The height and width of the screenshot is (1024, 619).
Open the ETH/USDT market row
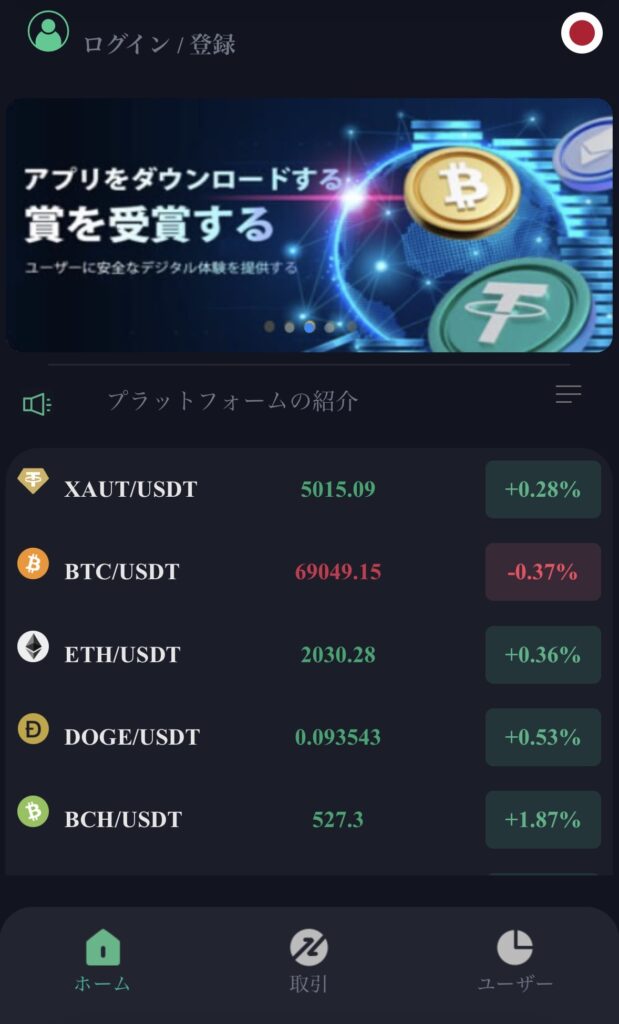pyautogui.click(x=309, y=655)
